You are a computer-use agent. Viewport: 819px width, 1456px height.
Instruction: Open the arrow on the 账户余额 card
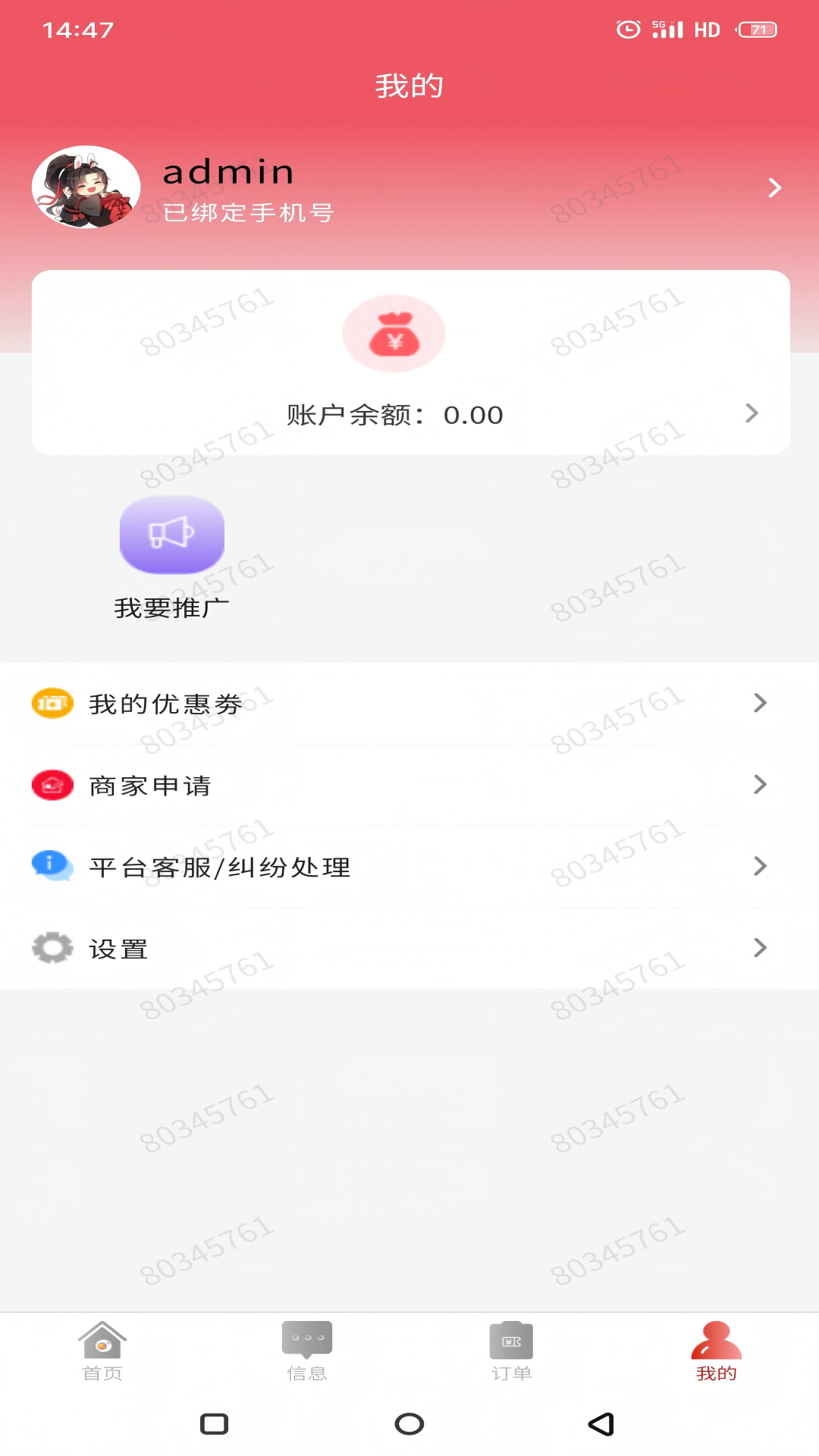coord(752,413)
